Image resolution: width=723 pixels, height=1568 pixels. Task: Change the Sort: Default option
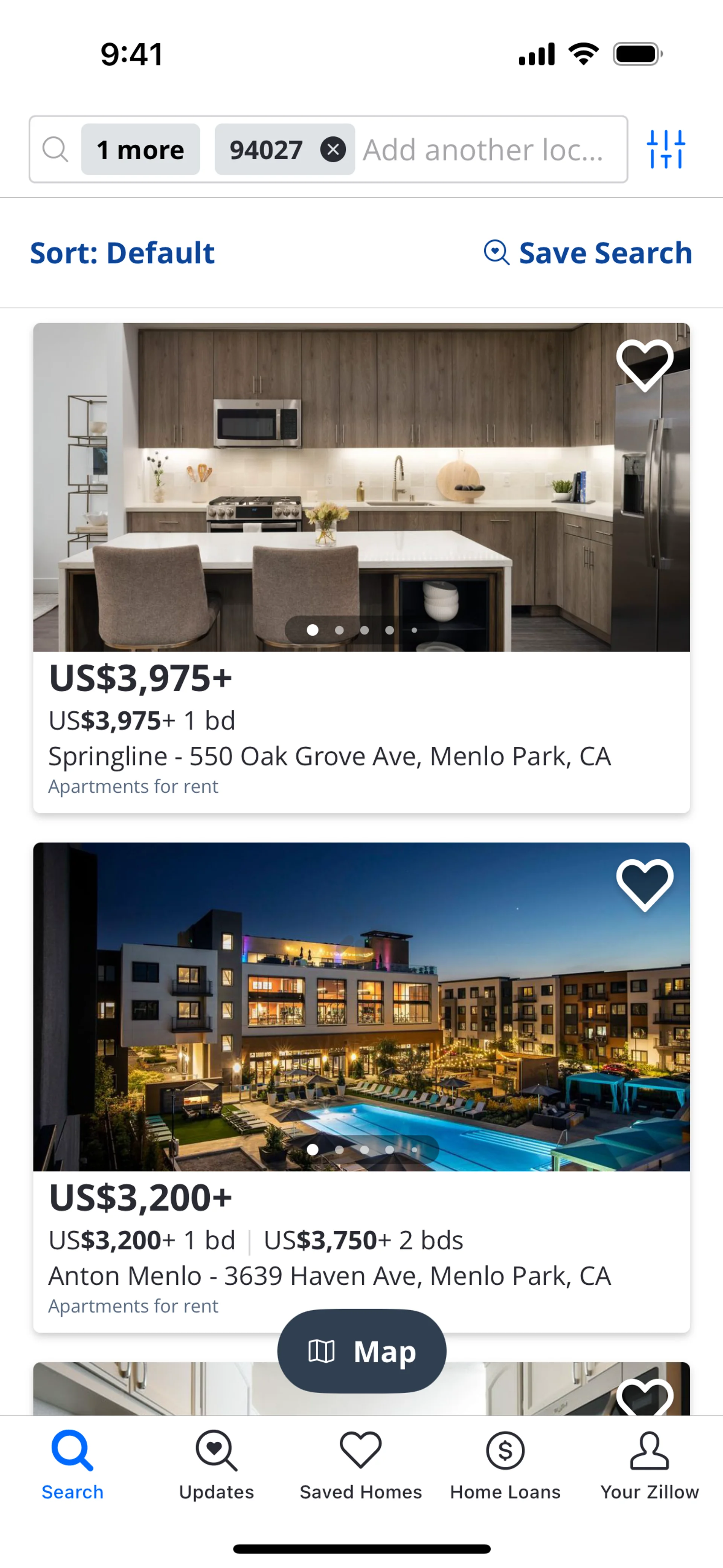point(122,253)
